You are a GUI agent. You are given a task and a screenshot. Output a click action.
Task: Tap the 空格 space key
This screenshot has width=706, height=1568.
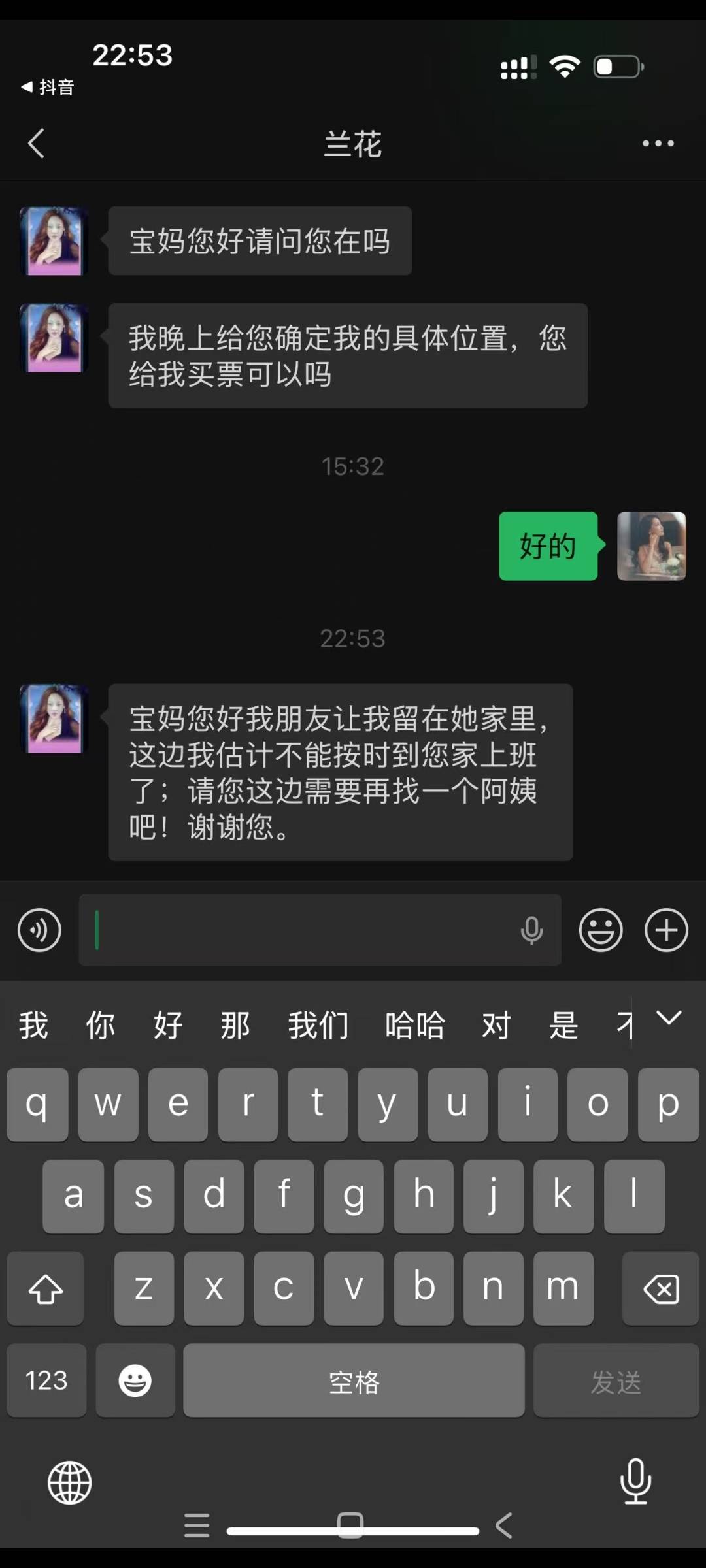[354, 1380]
